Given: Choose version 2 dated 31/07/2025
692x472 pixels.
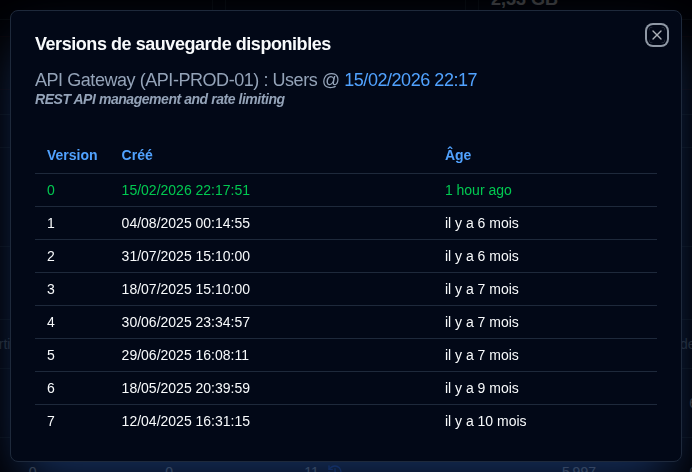Looking at the screenshot, I should coord(185,256).
